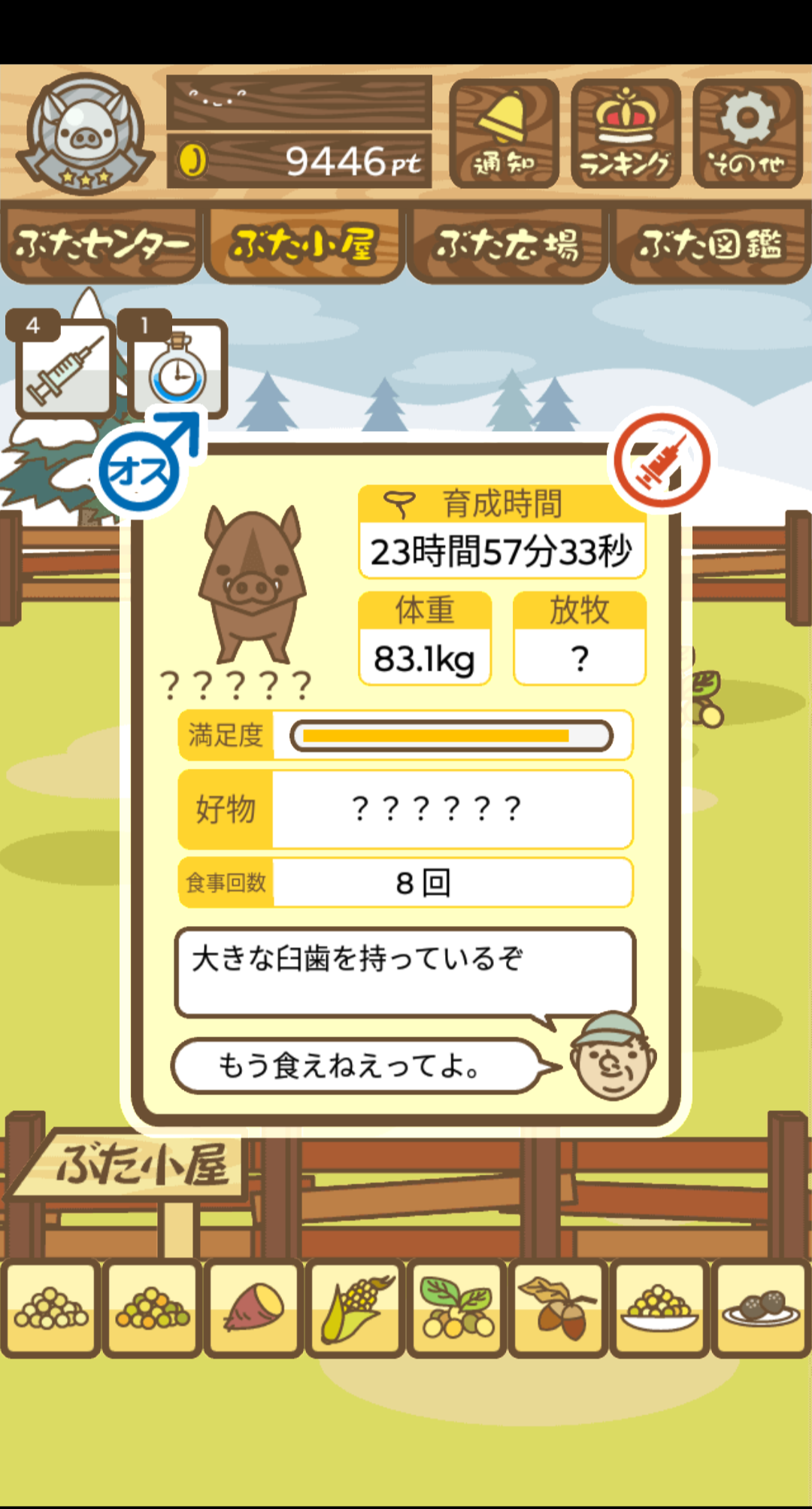Switch to the ぶたセンター tab
Screen dimensions: 812x1509
pos(101,244)
